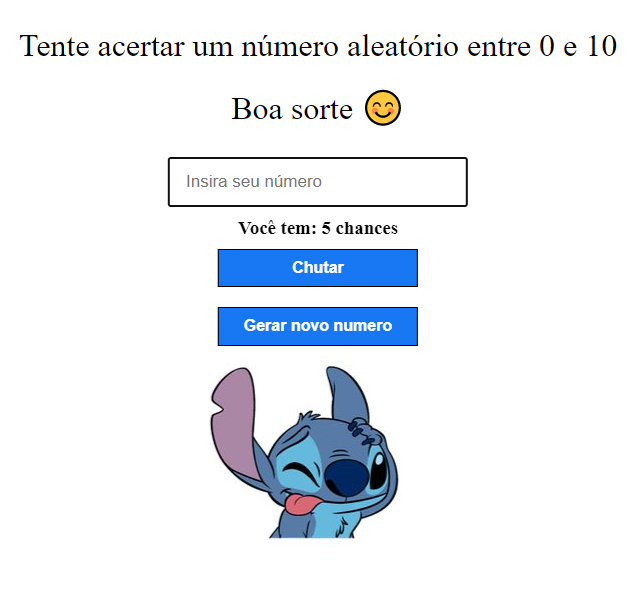Tap the 'Insira seu número' input field
Screen dimensions: 641x597
317,182
